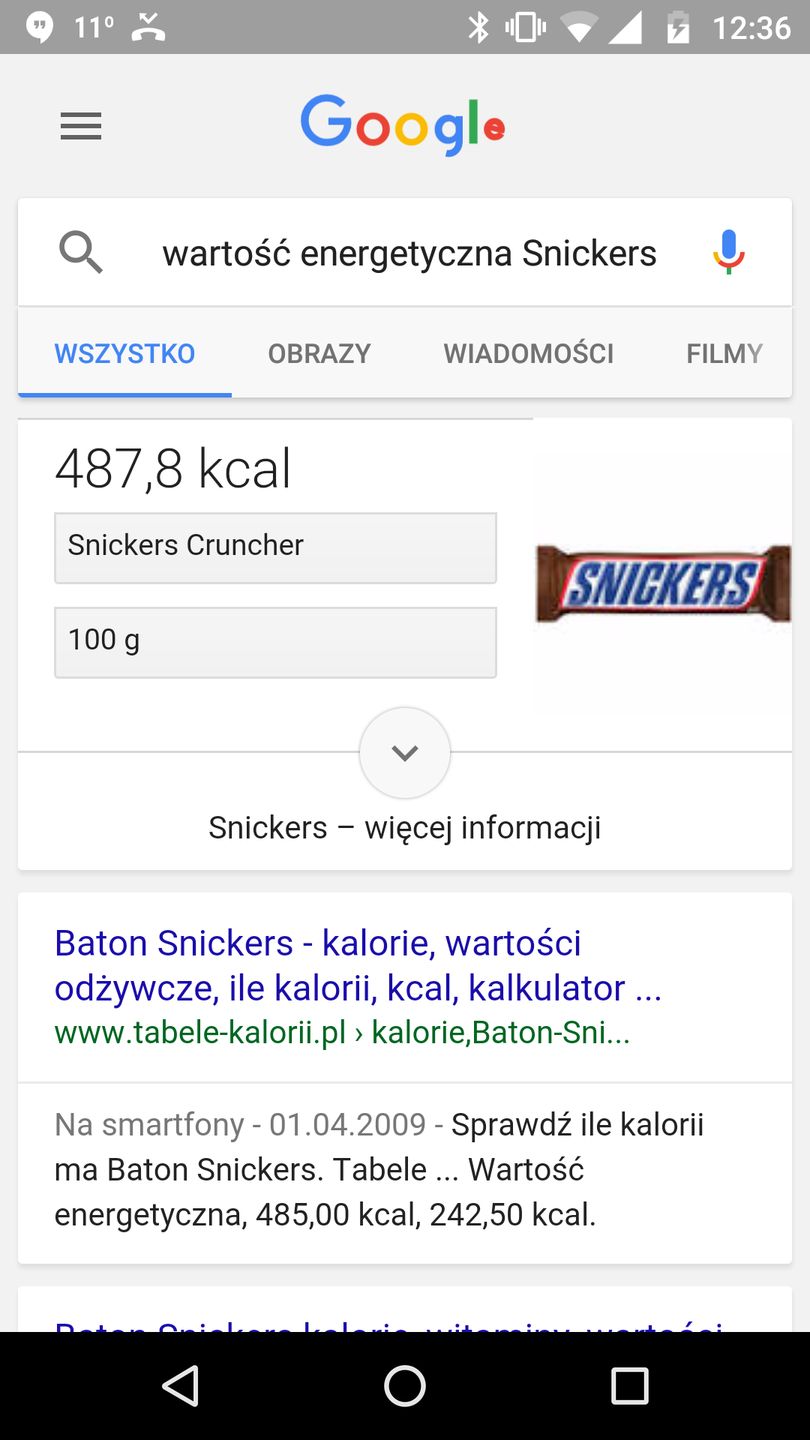Start voice search with the microphone
The width and height of the screenshot is (810, 1440).
(728, 252)
